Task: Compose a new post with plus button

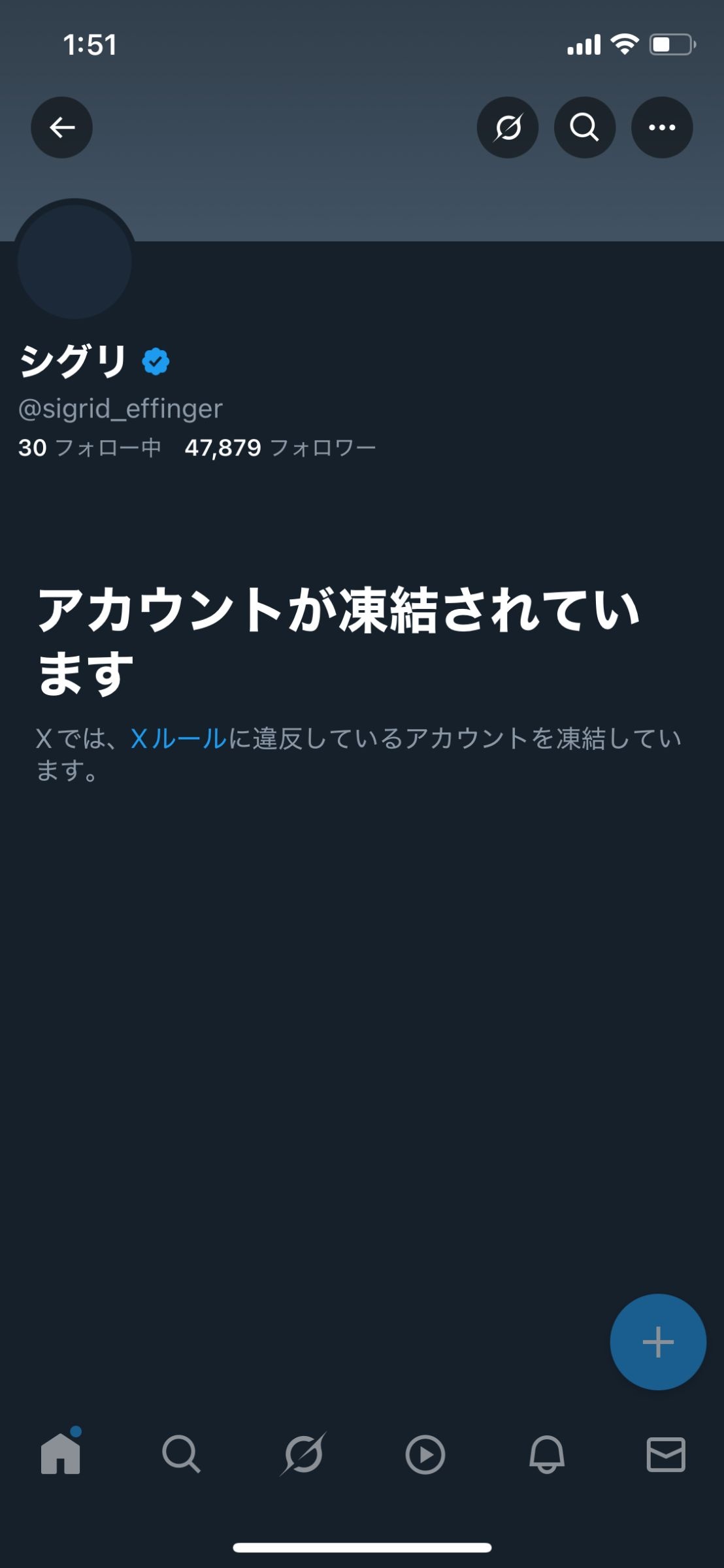Action: [x=657, y=1342]
